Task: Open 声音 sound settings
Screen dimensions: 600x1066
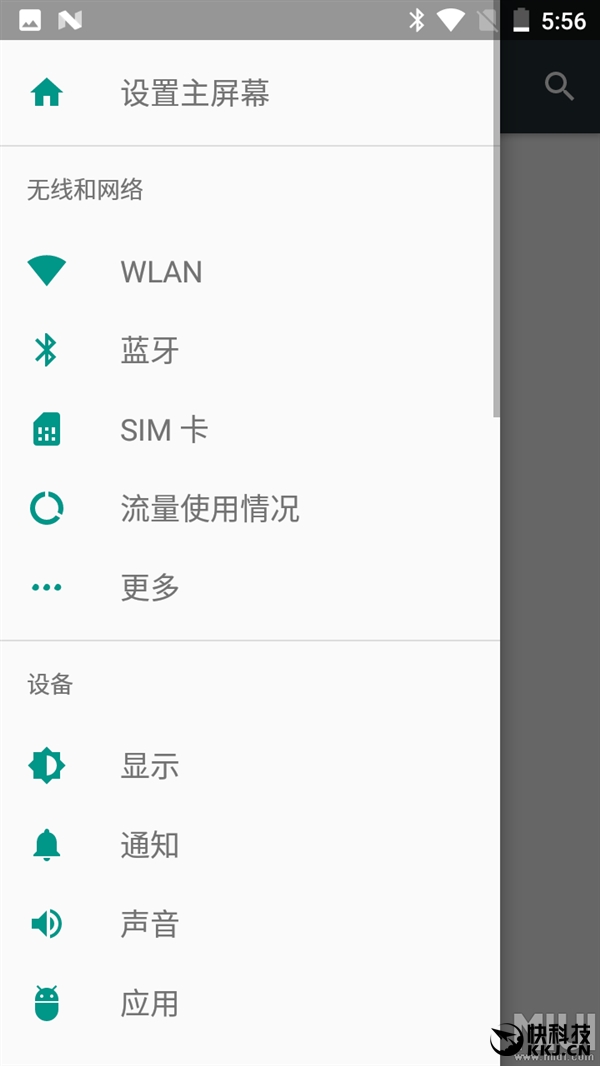Action: [x=150, y=925]
